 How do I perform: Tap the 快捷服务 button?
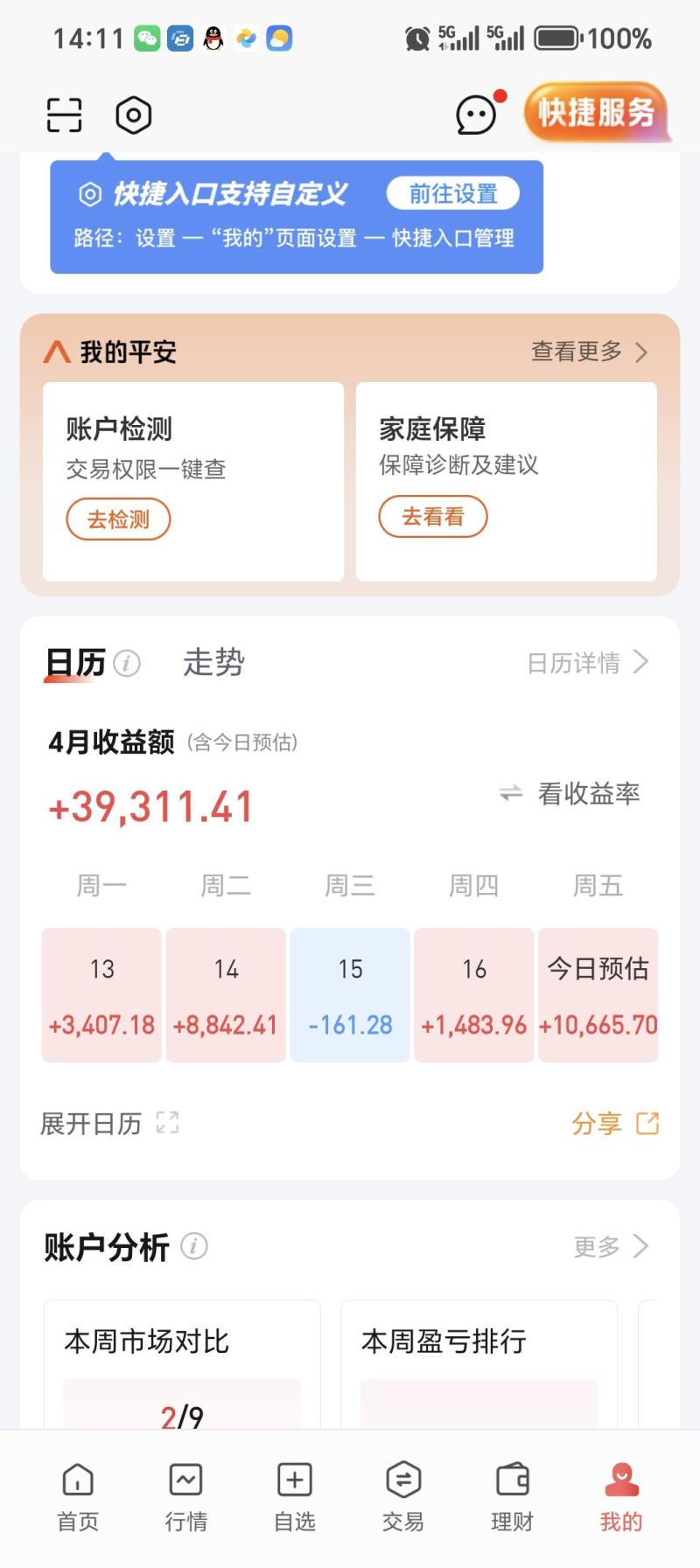point(596,113)
